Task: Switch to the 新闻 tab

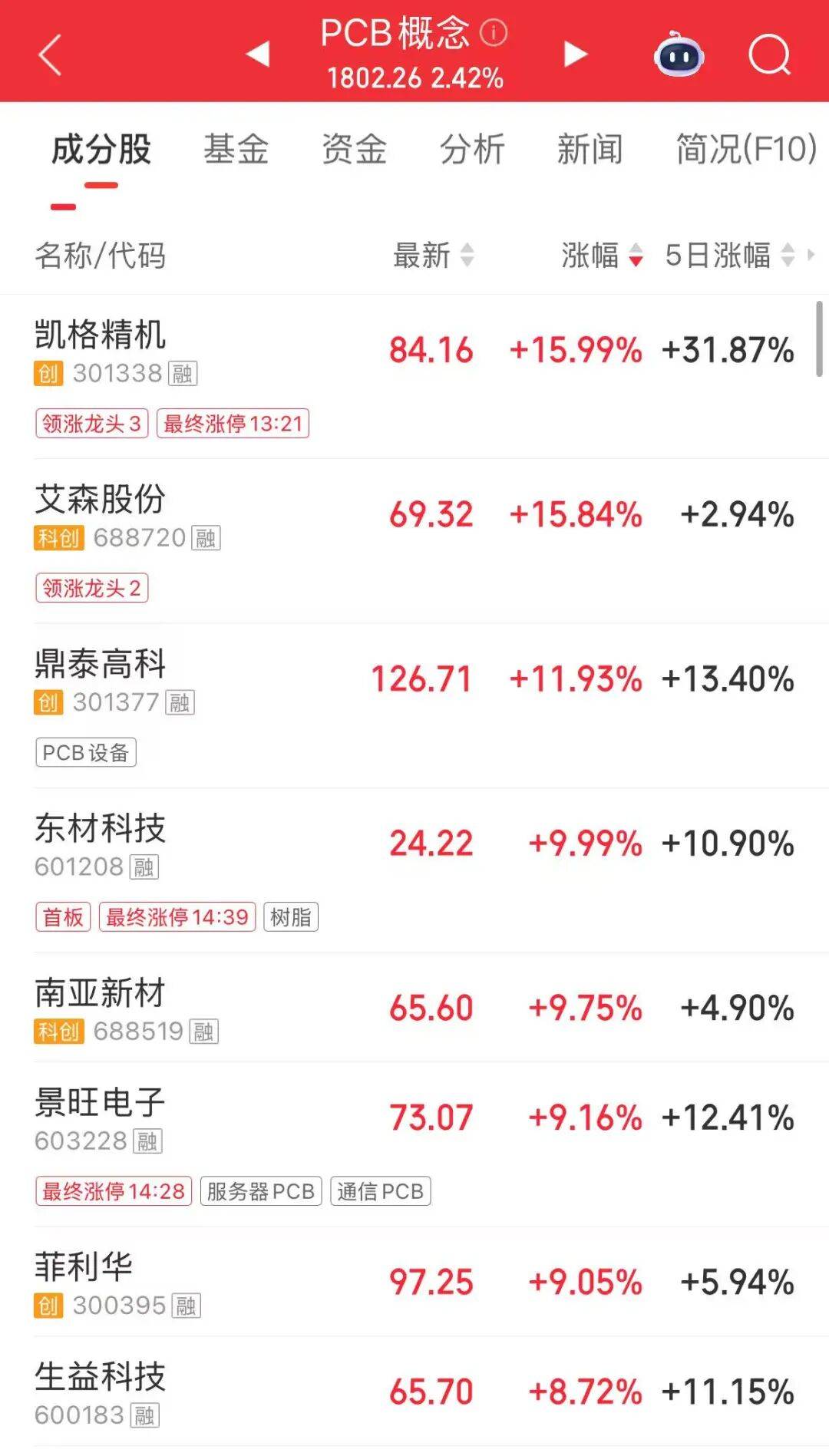Action: 590,150
